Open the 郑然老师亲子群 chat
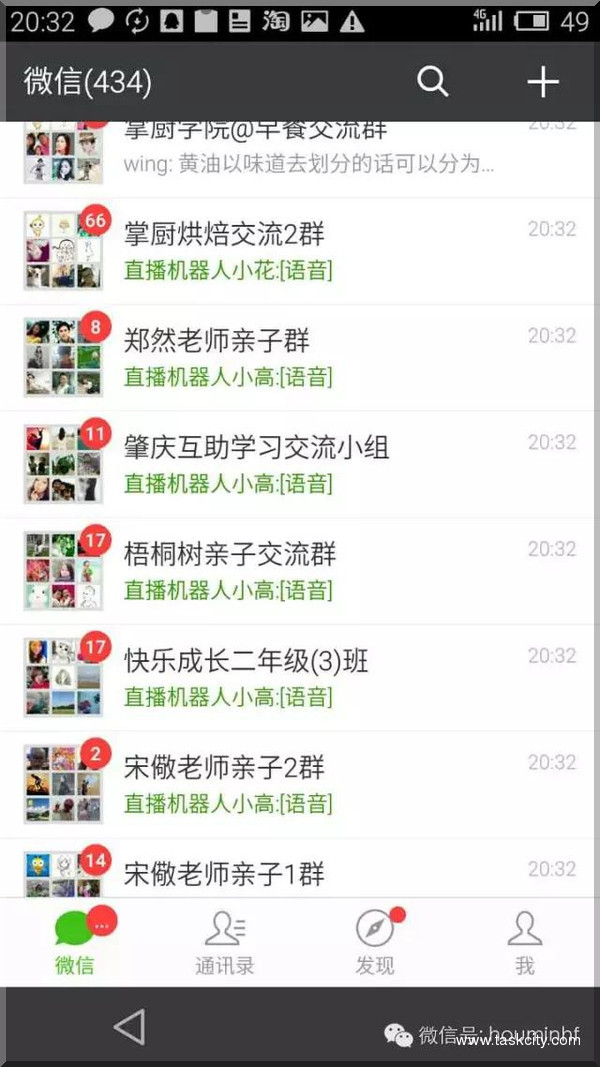 tap(300, 357)
